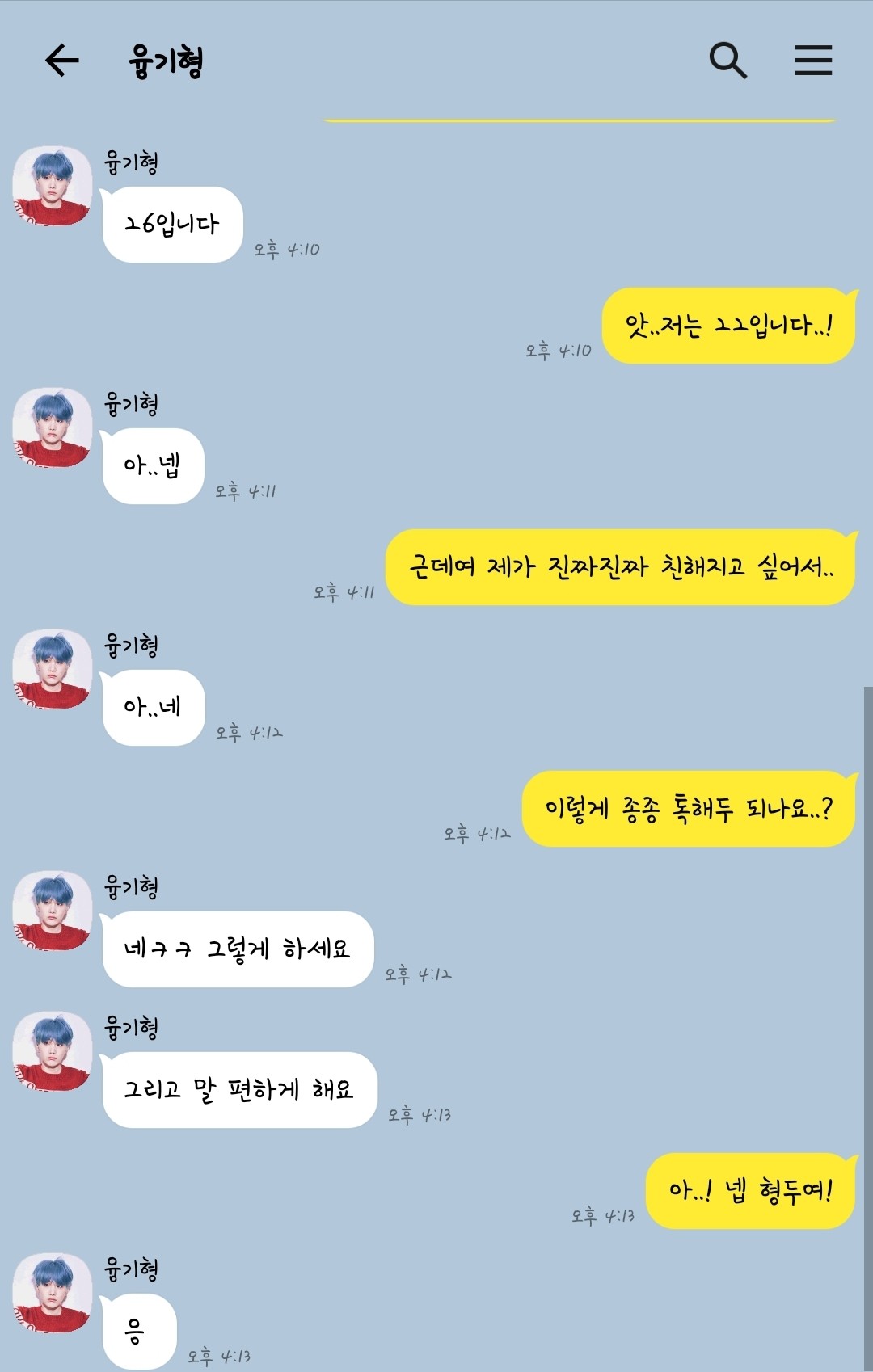Open the chat room hamburger menu
Screen dimensions: 873x1372
click(812, 61)
